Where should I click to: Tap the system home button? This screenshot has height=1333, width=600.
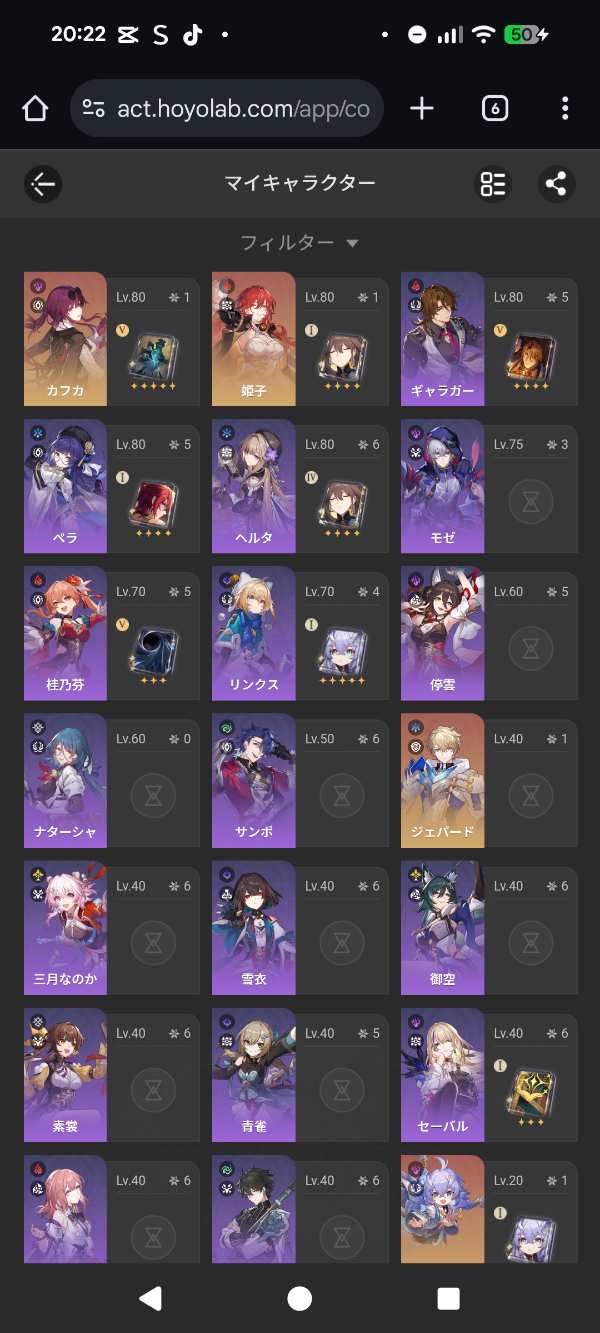(x=299, y=1298)
